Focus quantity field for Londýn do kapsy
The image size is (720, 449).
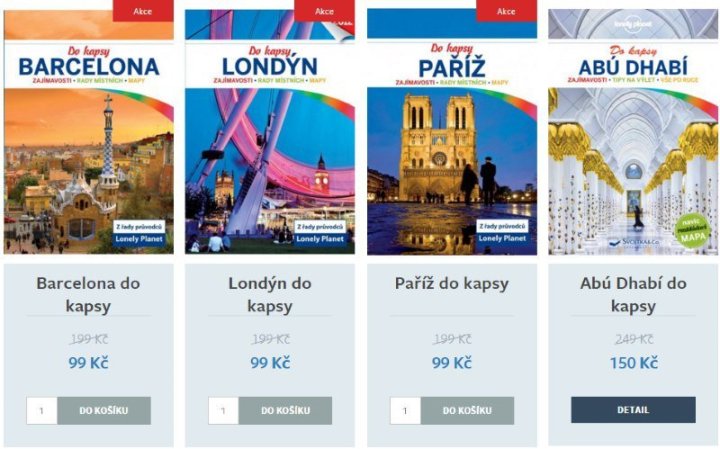[223, 411]
